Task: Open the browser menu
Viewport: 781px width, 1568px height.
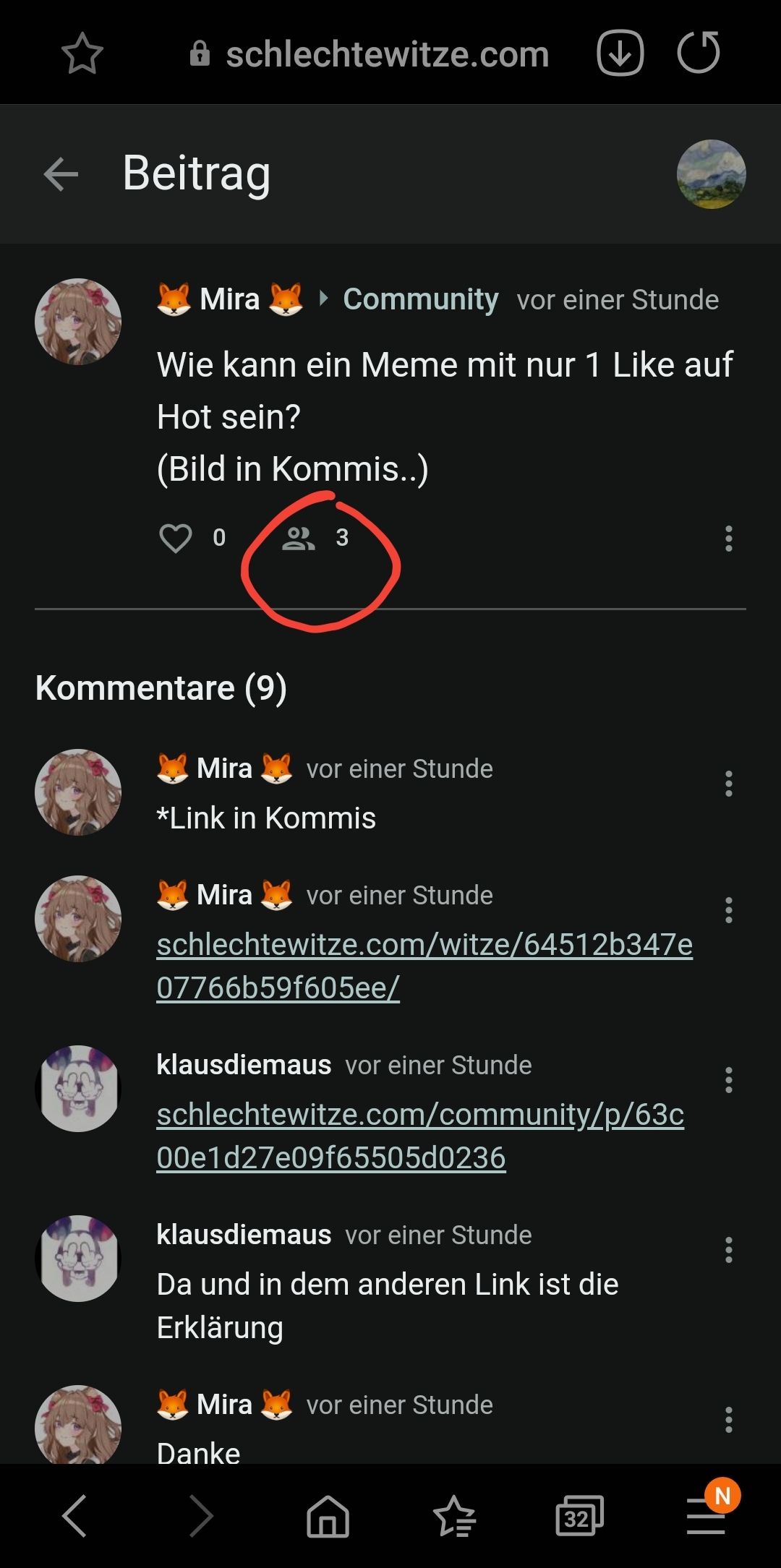Action: click(x=707, y=1516)
